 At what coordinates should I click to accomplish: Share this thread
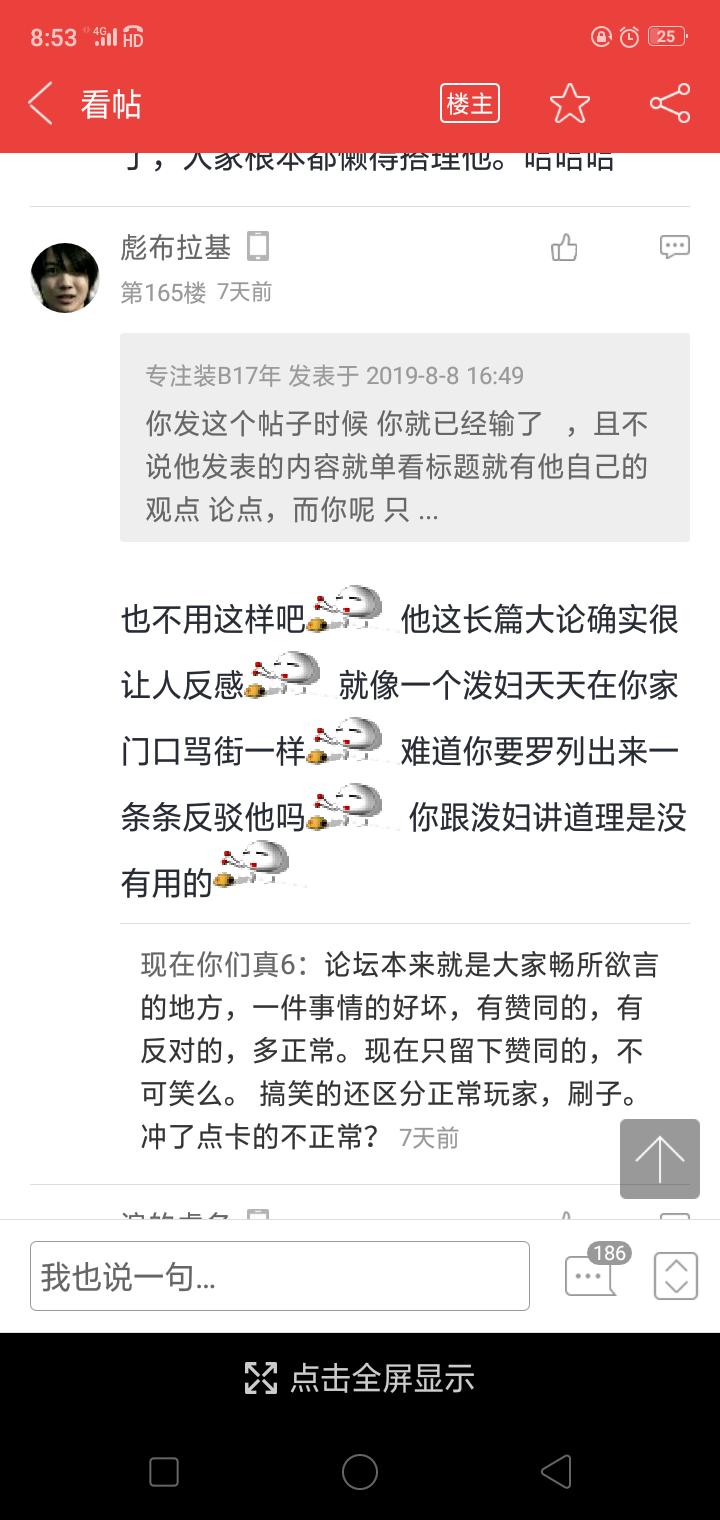click(670, 104)
